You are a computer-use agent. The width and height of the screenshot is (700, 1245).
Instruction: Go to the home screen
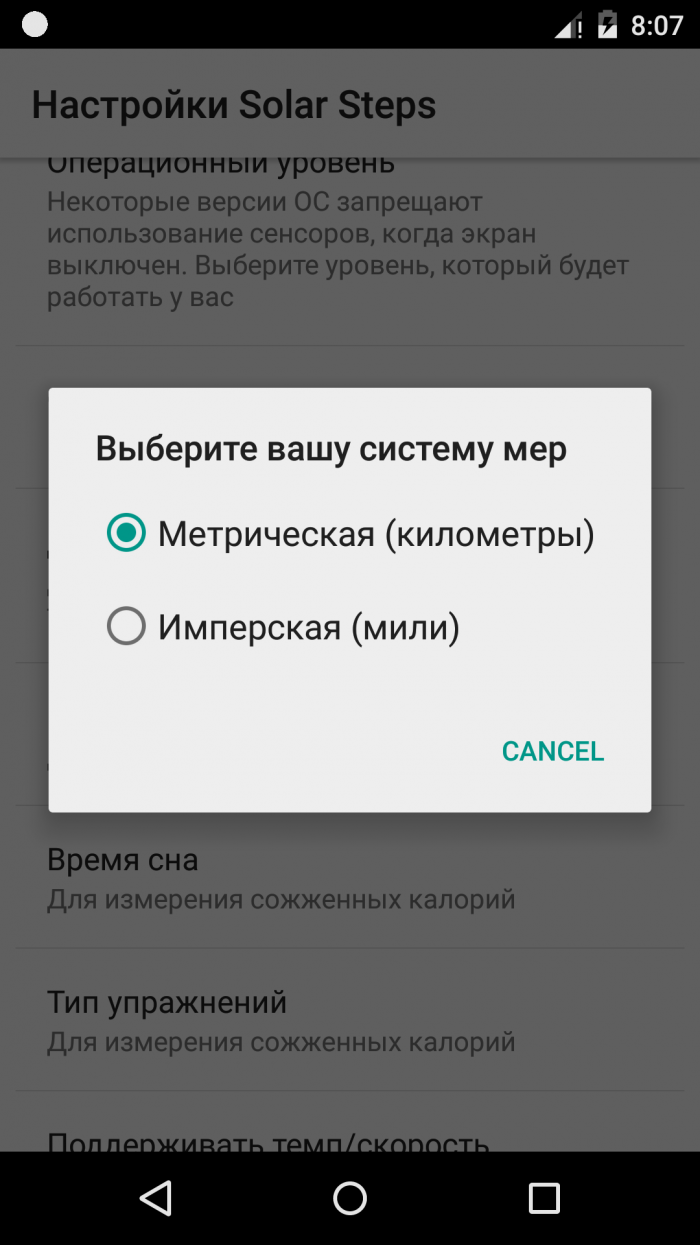(350, 1198)
